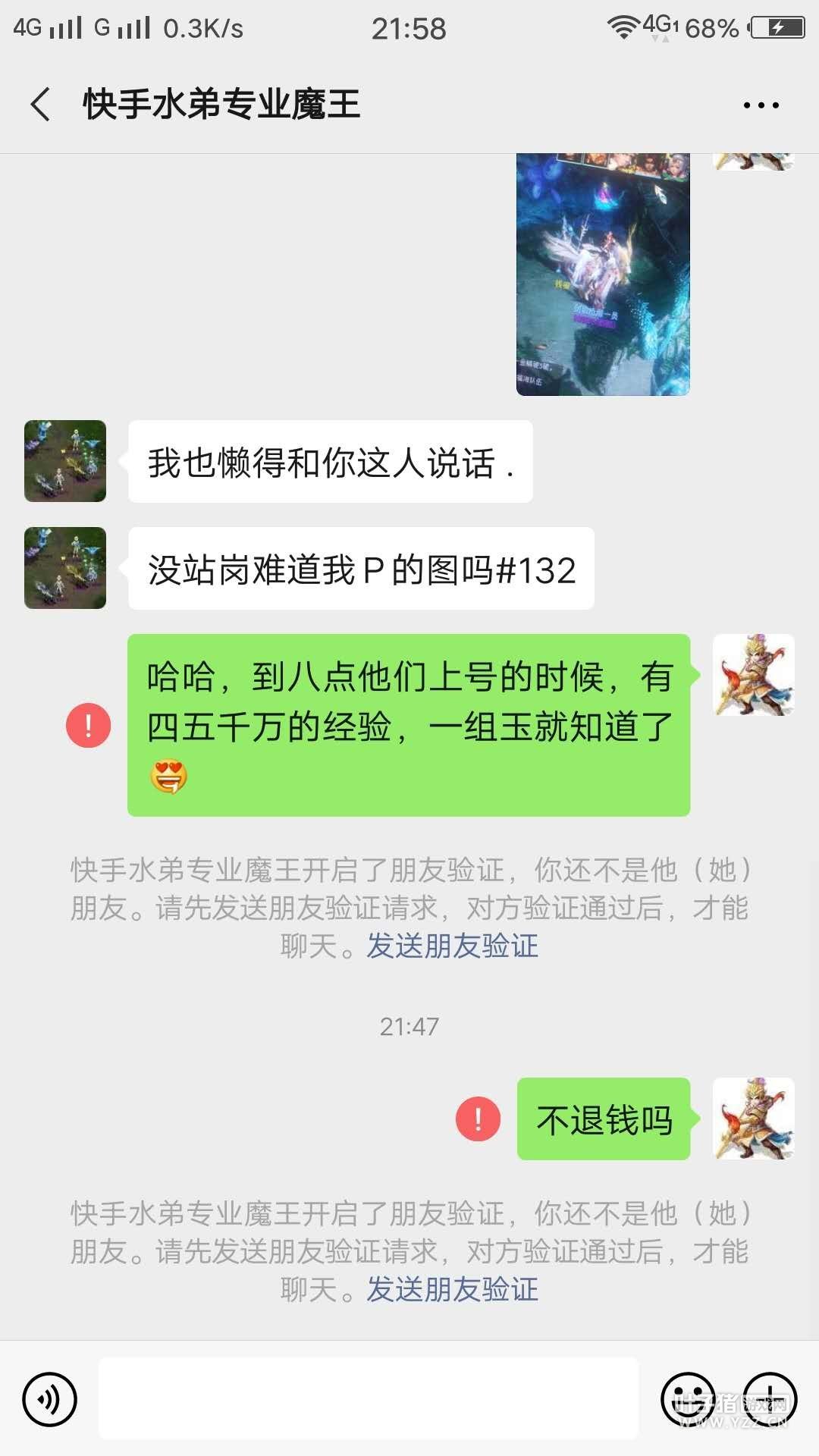This screenshot has height=1456, width=819.
Task: Tap 发送朋友验证 link above the 21:47 timestamp
Action: [x=453, y=946]
